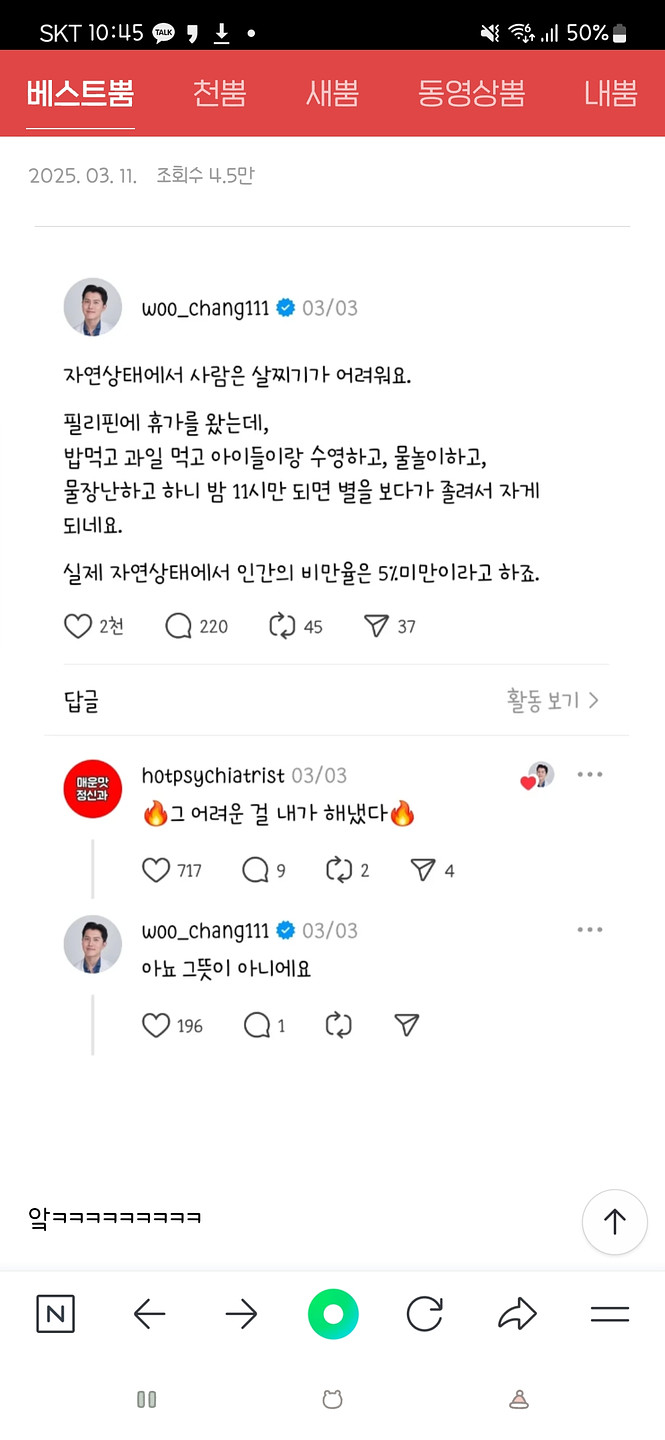Go forward to next page in browser
The width and height of the screenshot is (665, 1440).
click(241, 1314)
